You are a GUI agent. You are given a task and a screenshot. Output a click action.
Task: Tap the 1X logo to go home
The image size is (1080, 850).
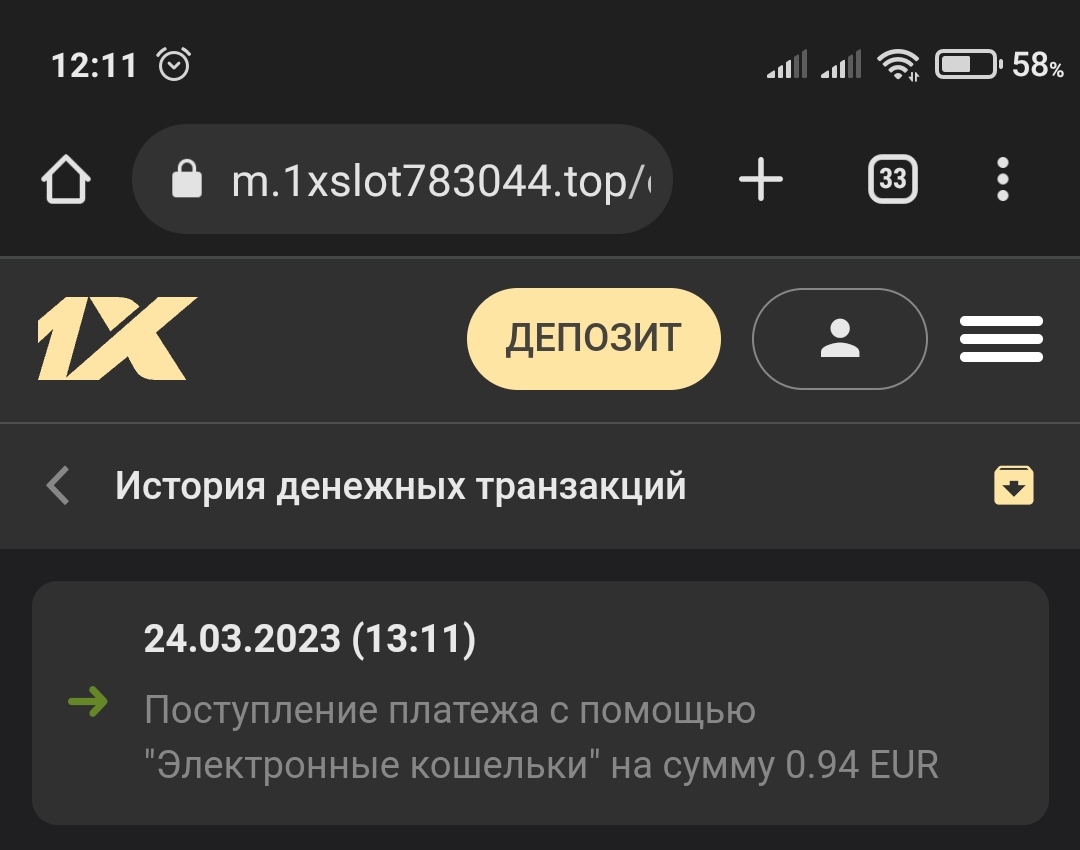point(117,339)
